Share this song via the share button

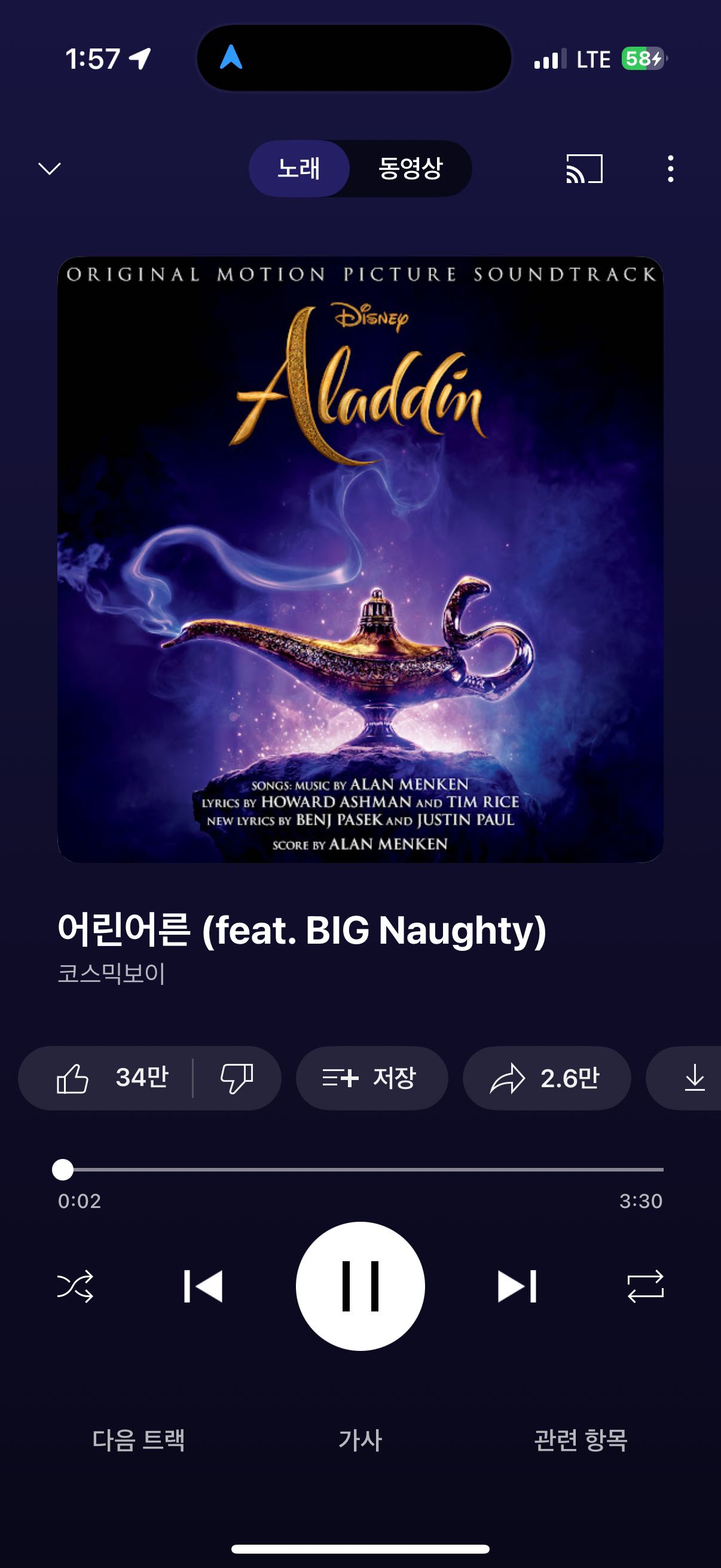tap(546, 1078)
